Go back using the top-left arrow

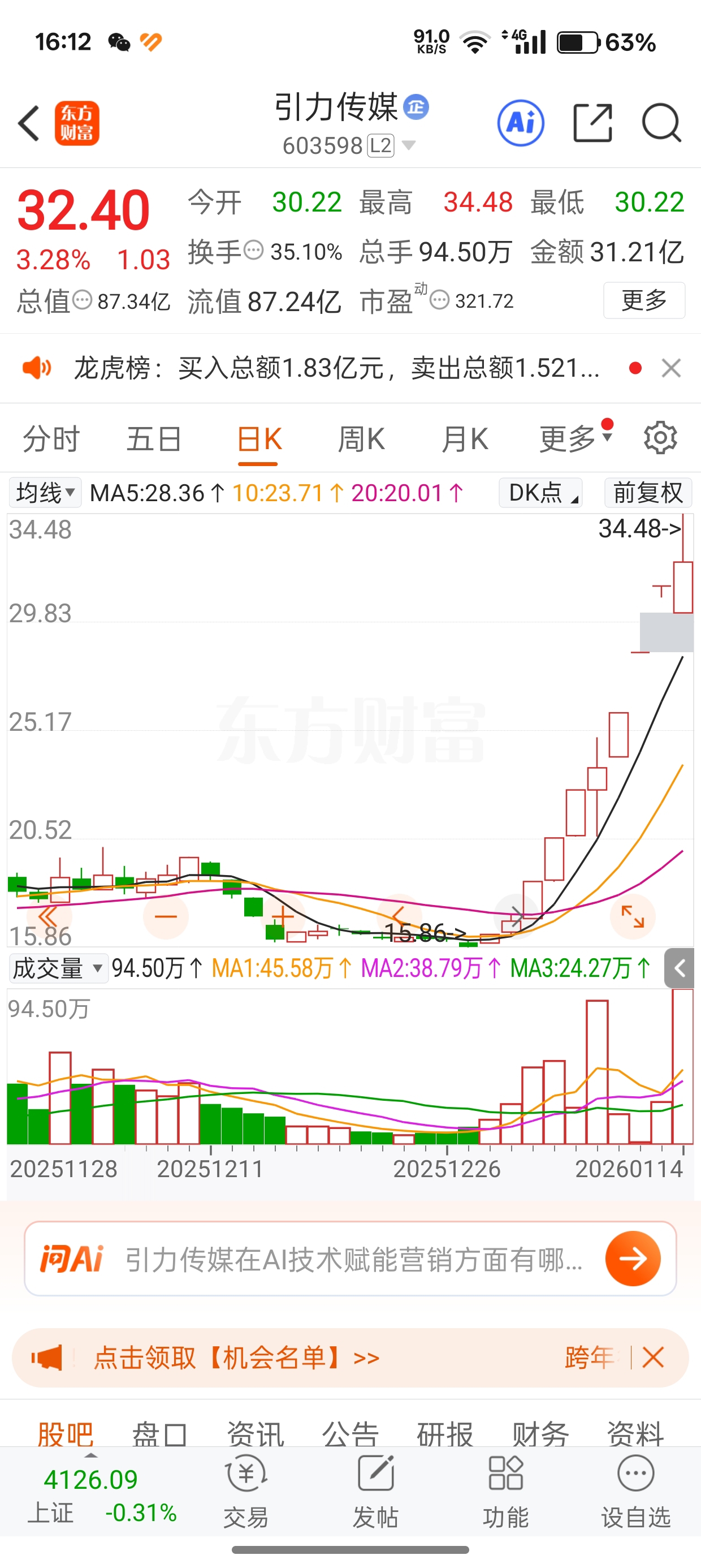[29, 123]
